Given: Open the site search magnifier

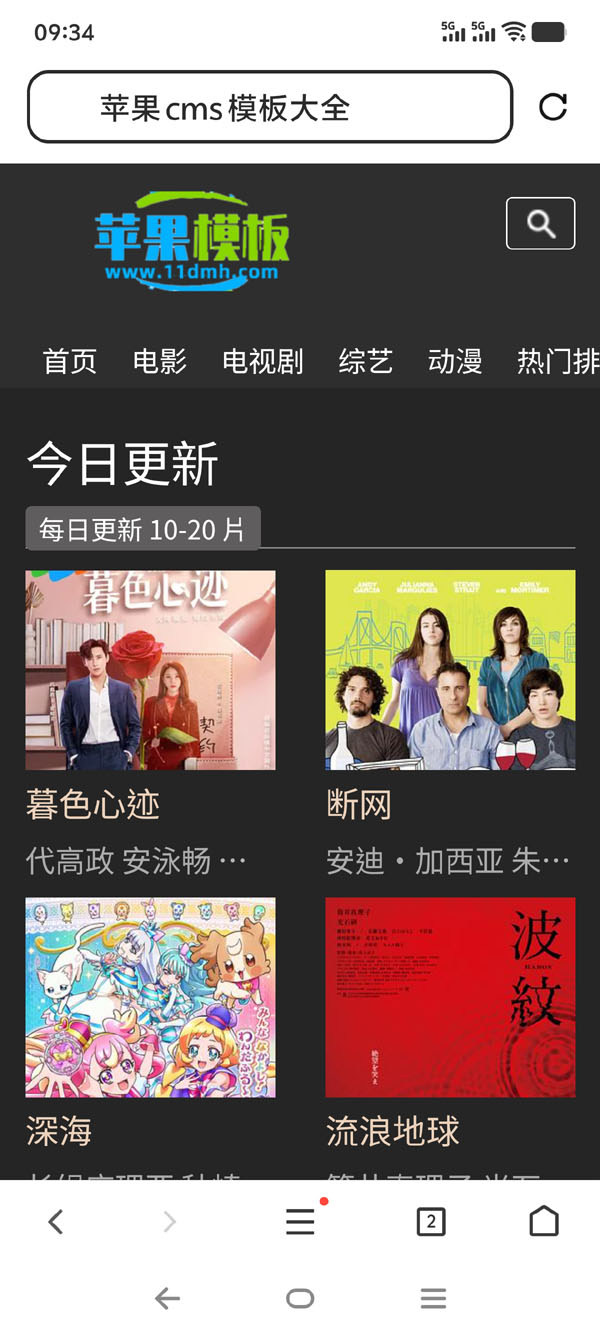Looking at the screenshot, I should (540, 223).
